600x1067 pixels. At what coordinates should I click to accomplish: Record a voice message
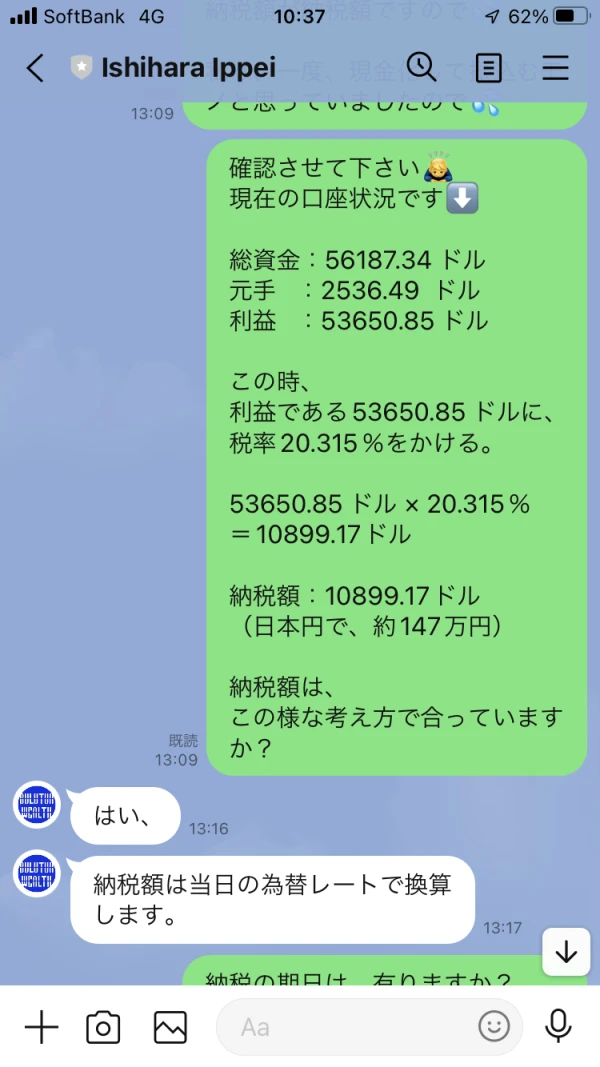coord(558,1027)
